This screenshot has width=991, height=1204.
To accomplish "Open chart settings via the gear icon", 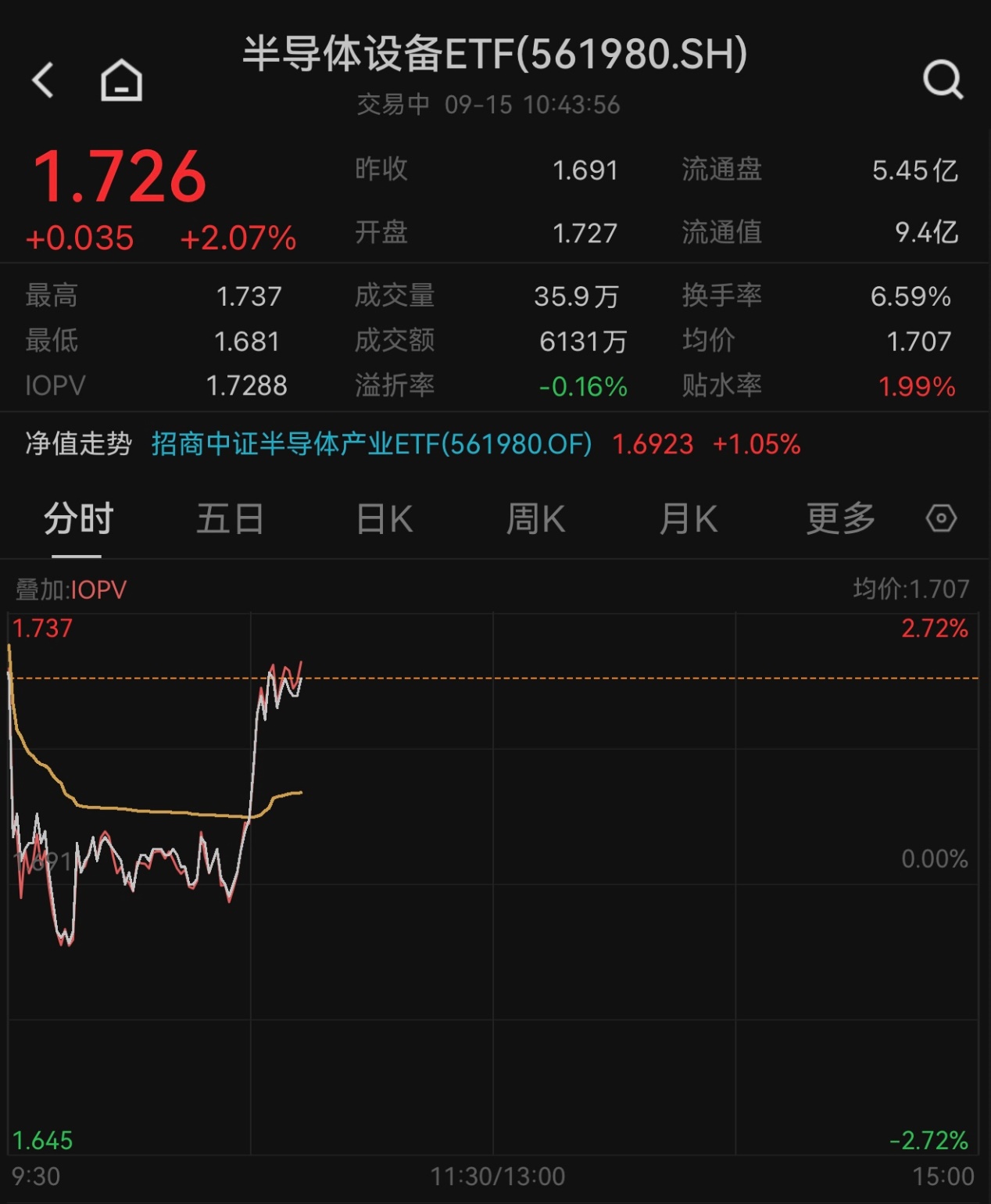I will click(x=942, y=518).
